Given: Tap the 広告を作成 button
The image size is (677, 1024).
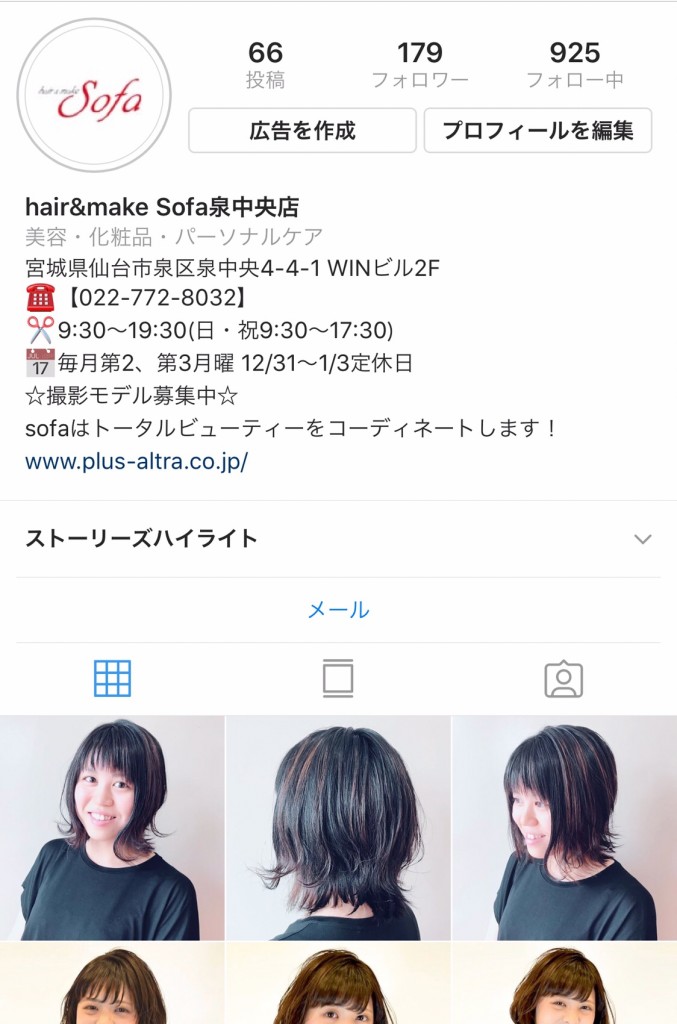Looking at the screenshot, I should pyautogui.click(x=302, y=131).
